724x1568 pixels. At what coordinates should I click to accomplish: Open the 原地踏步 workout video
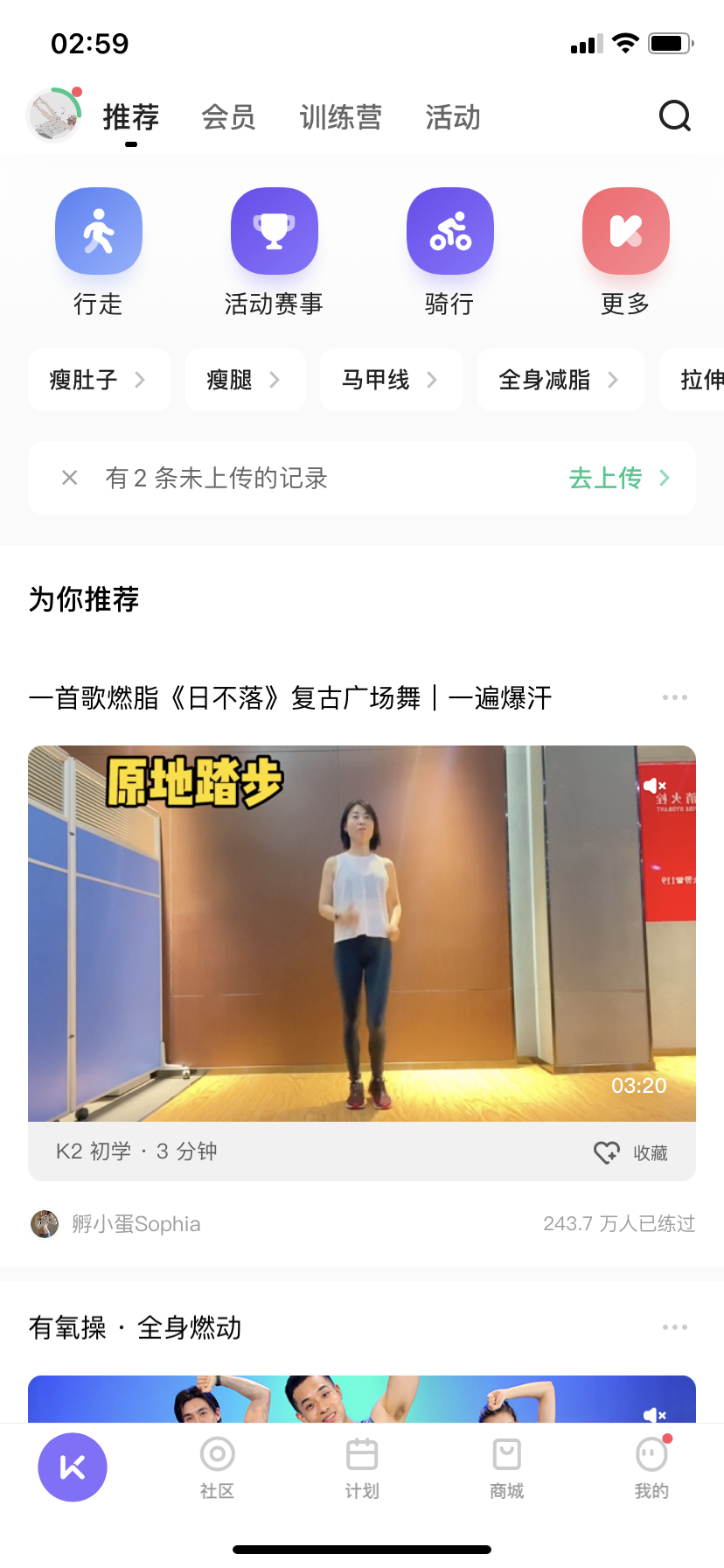(x=362, y=933)
